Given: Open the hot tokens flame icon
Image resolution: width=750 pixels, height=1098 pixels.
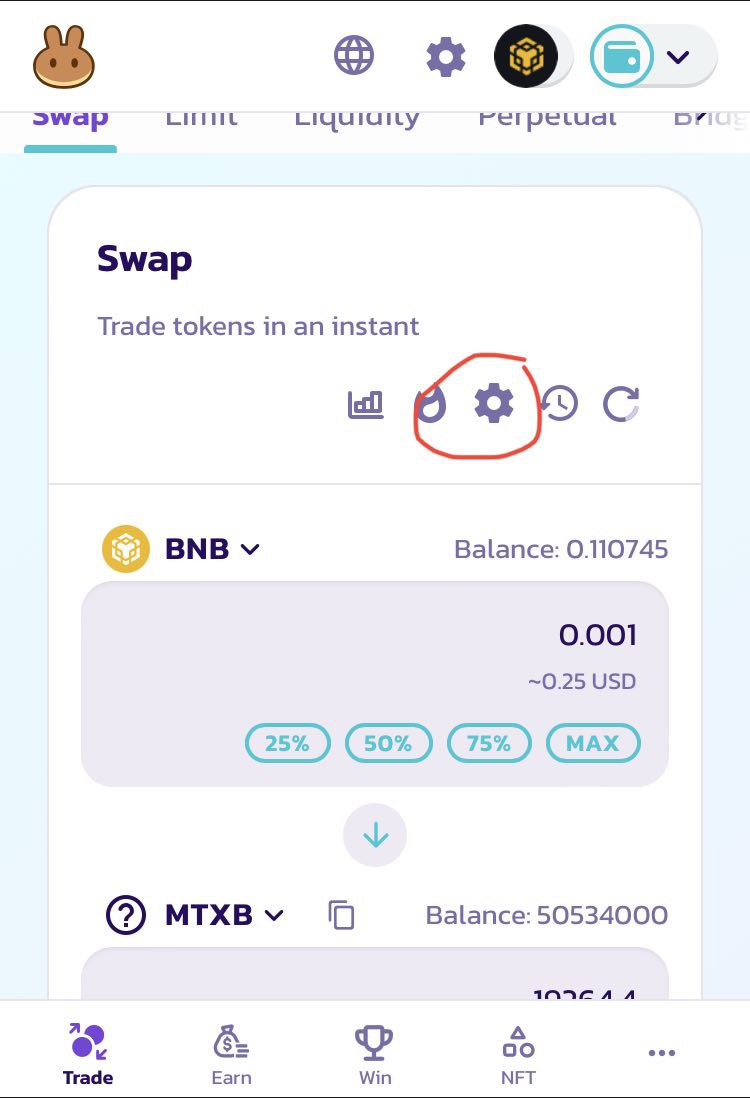Looking at the screenshot, I should (x=430, y=404).
